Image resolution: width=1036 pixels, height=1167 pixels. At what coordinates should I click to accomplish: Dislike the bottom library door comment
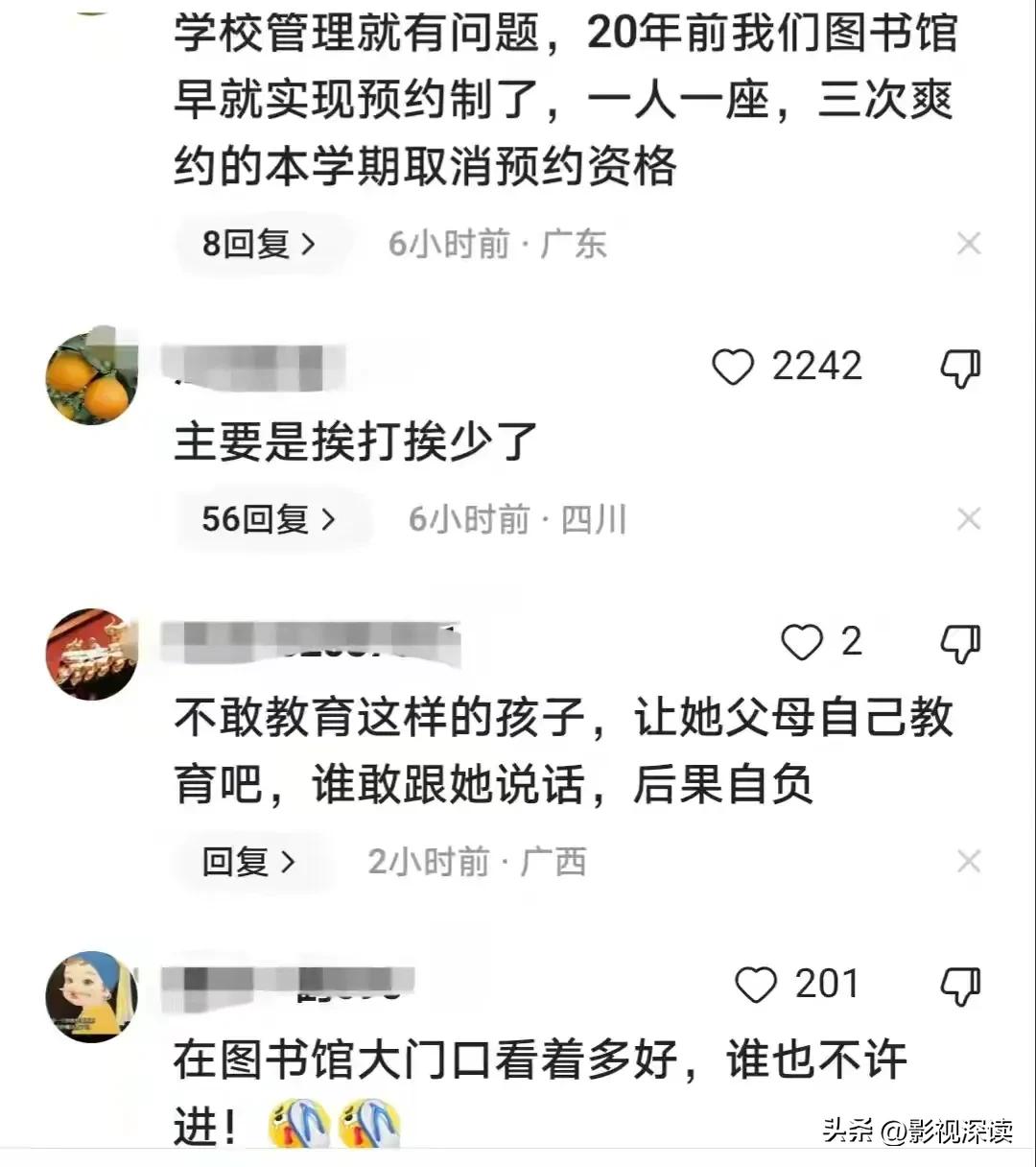960,984
